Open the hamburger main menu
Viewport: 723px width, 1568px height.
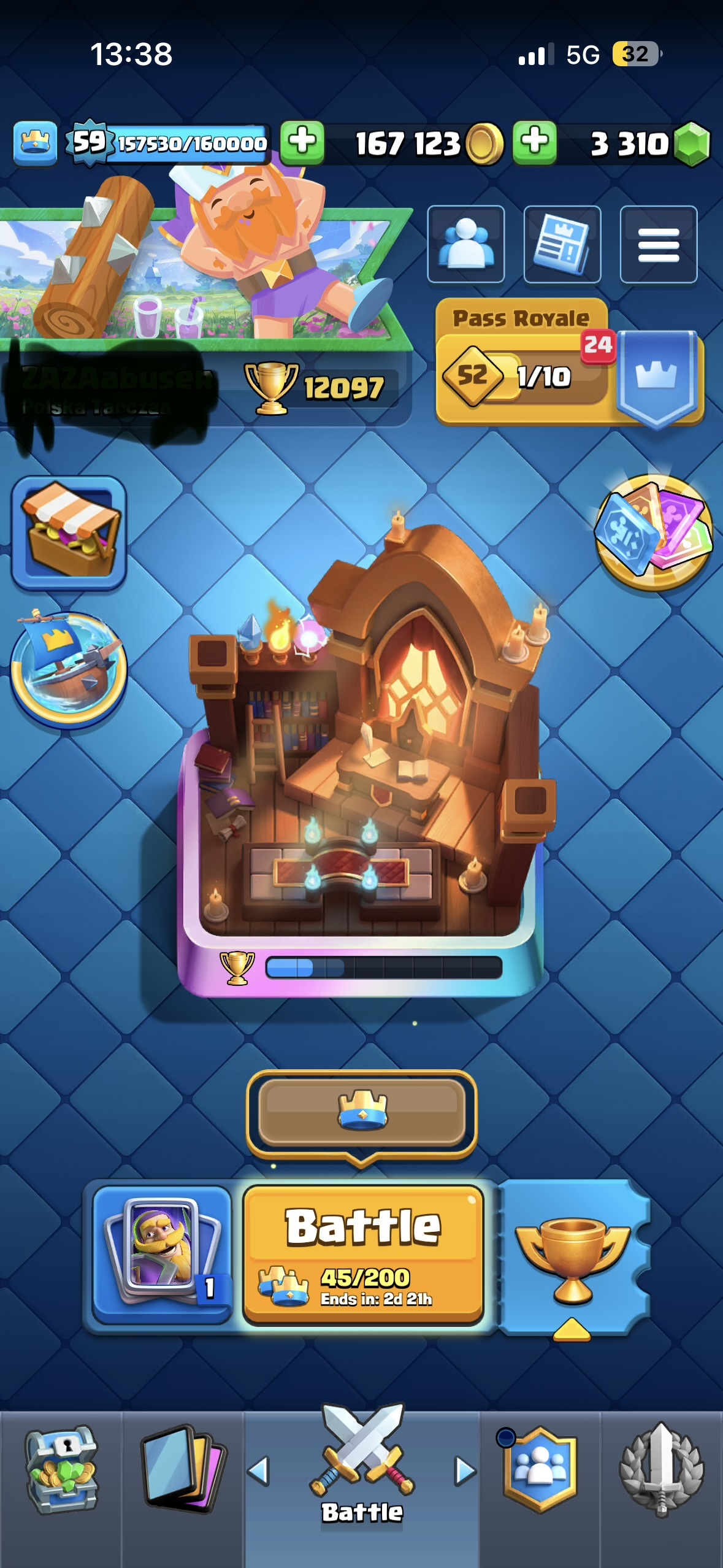coord(659,244)
